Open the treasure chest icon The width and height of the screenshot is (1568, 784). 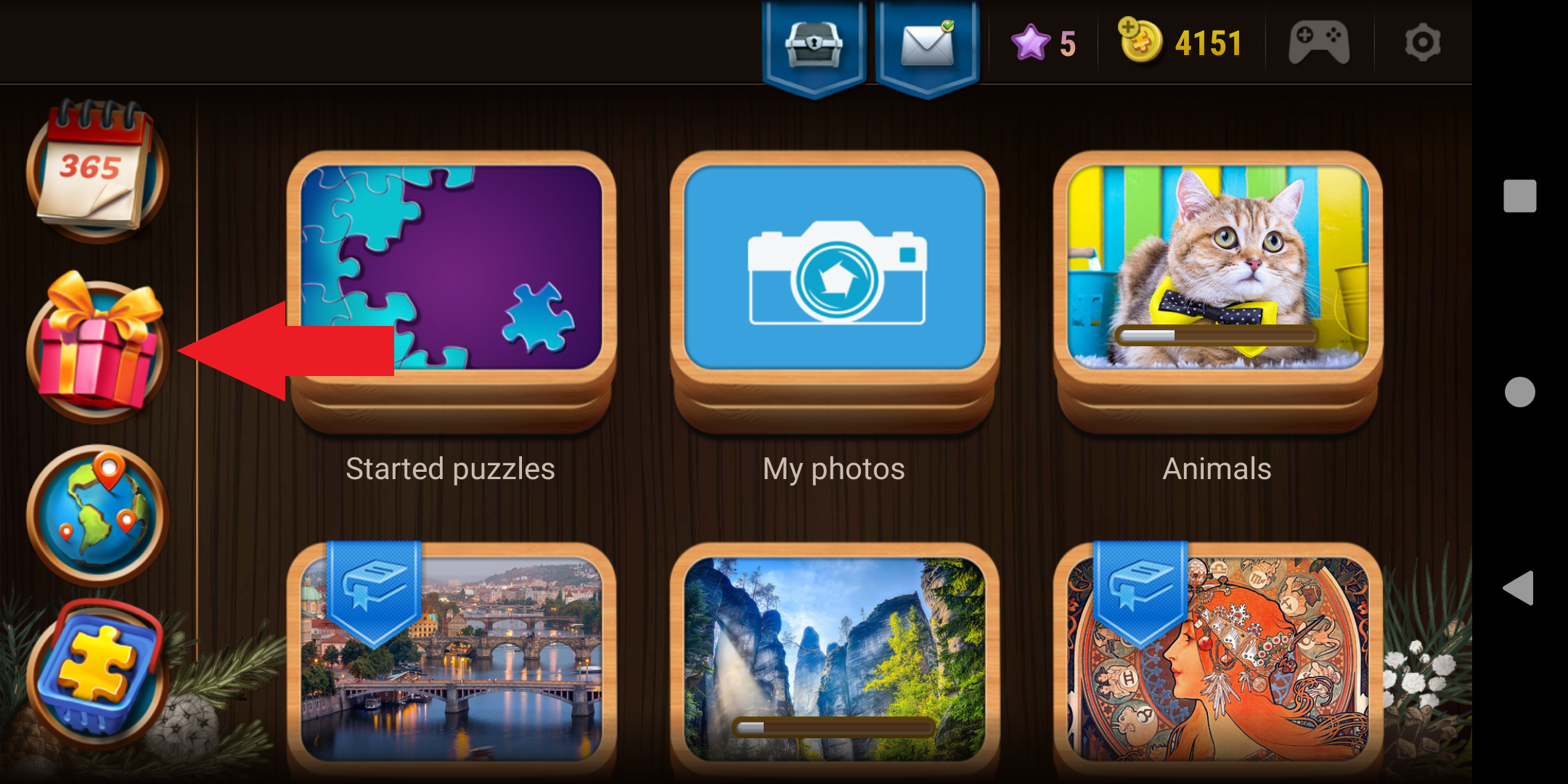[814, 45]
